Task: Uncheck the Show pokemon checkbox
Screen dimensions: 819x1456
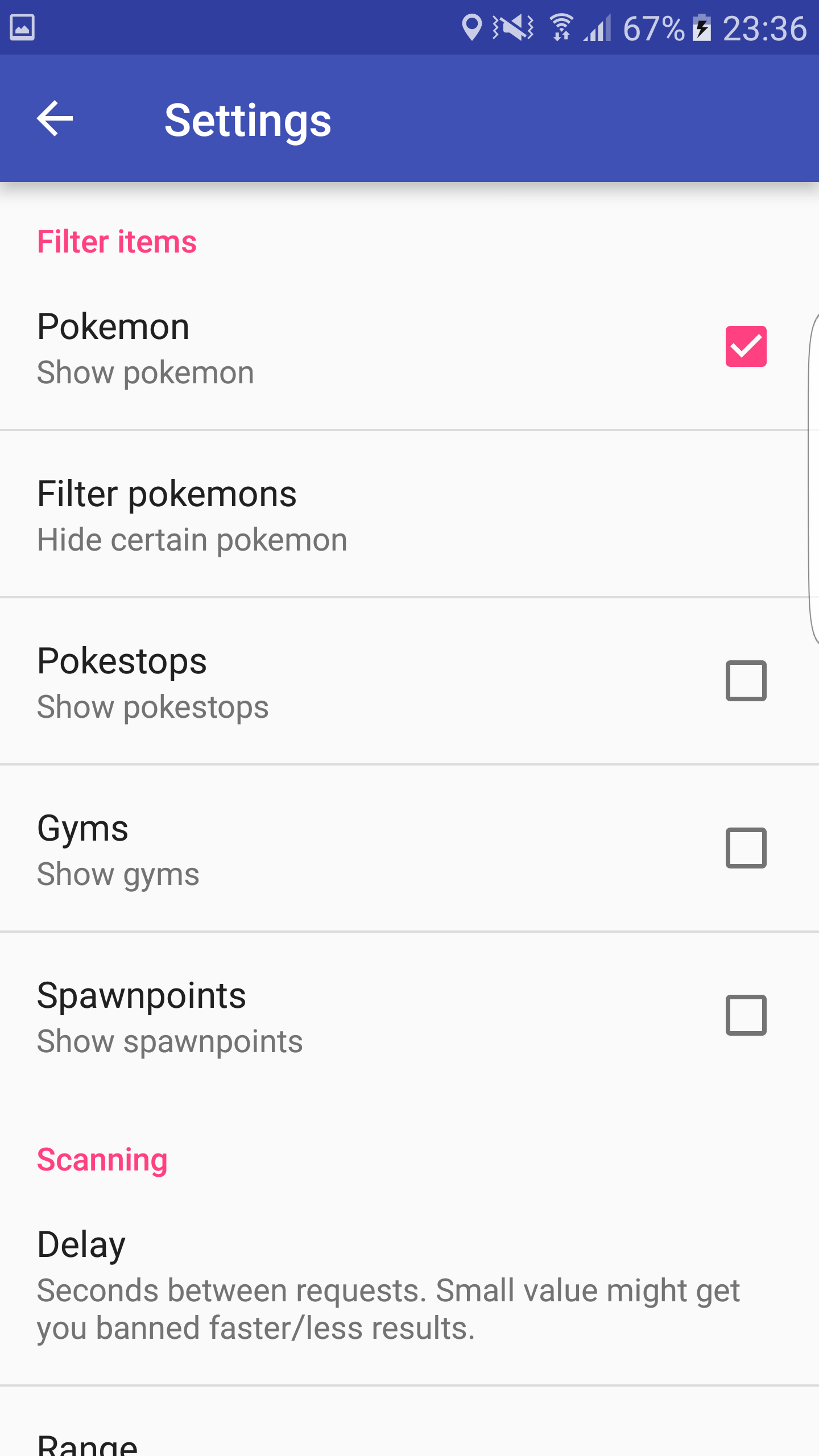Action: [x=745, y=346]
